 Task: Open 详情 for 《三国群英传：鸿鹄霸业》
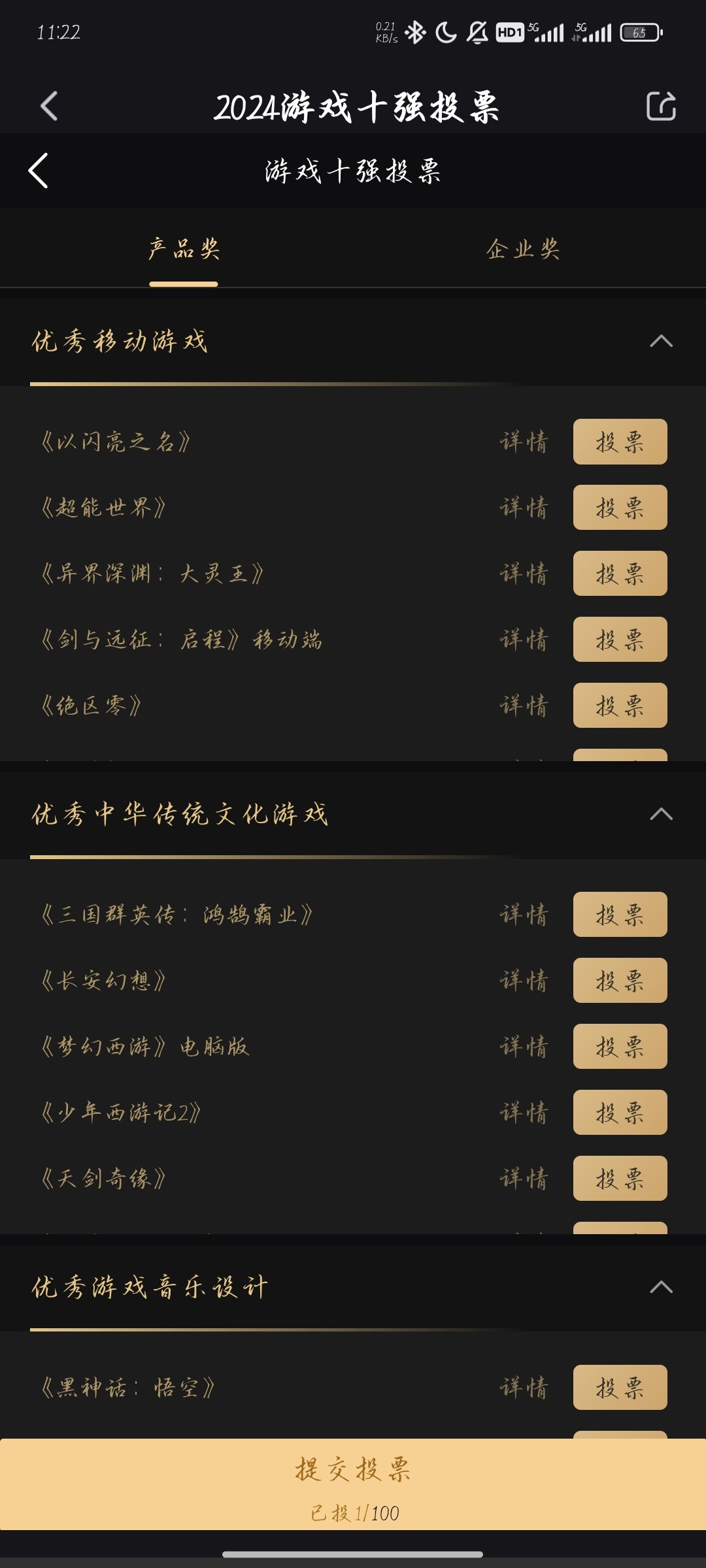[526, 915]
